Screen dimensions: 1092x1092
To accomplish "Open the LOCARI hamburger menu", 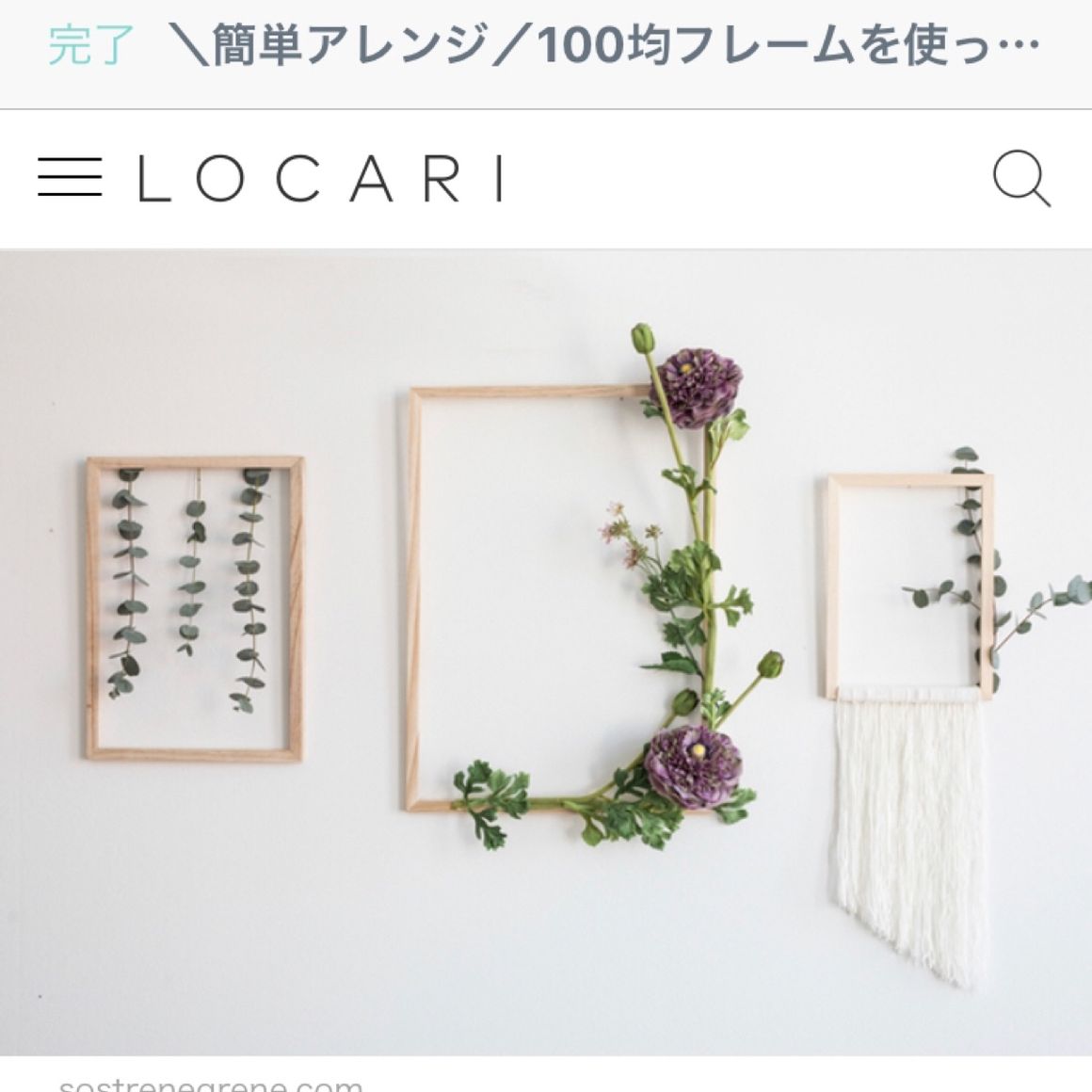I will 70,178.
